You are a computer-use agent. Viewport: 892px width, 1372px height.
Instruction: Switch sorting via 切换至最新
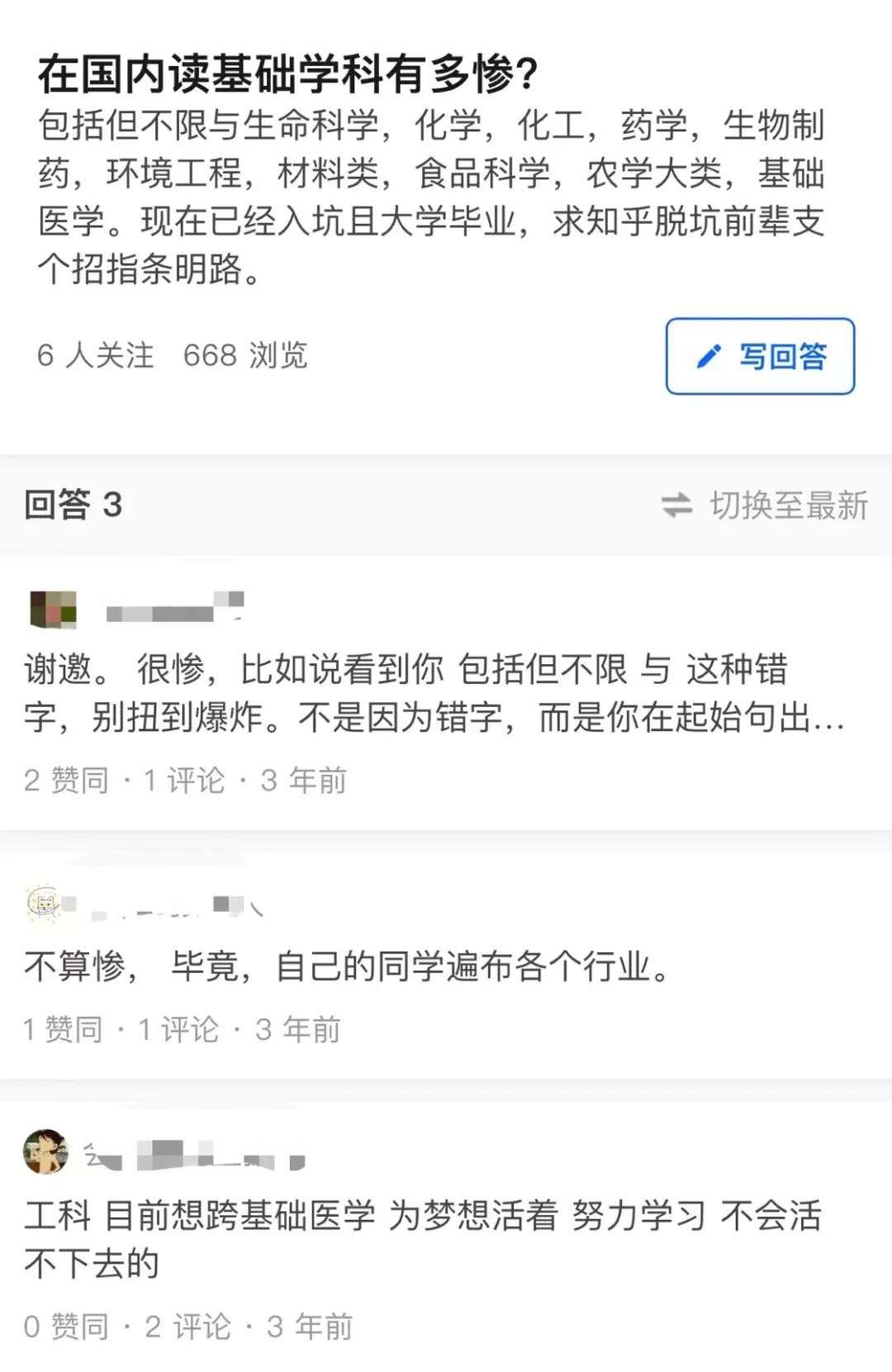point(765,506)
